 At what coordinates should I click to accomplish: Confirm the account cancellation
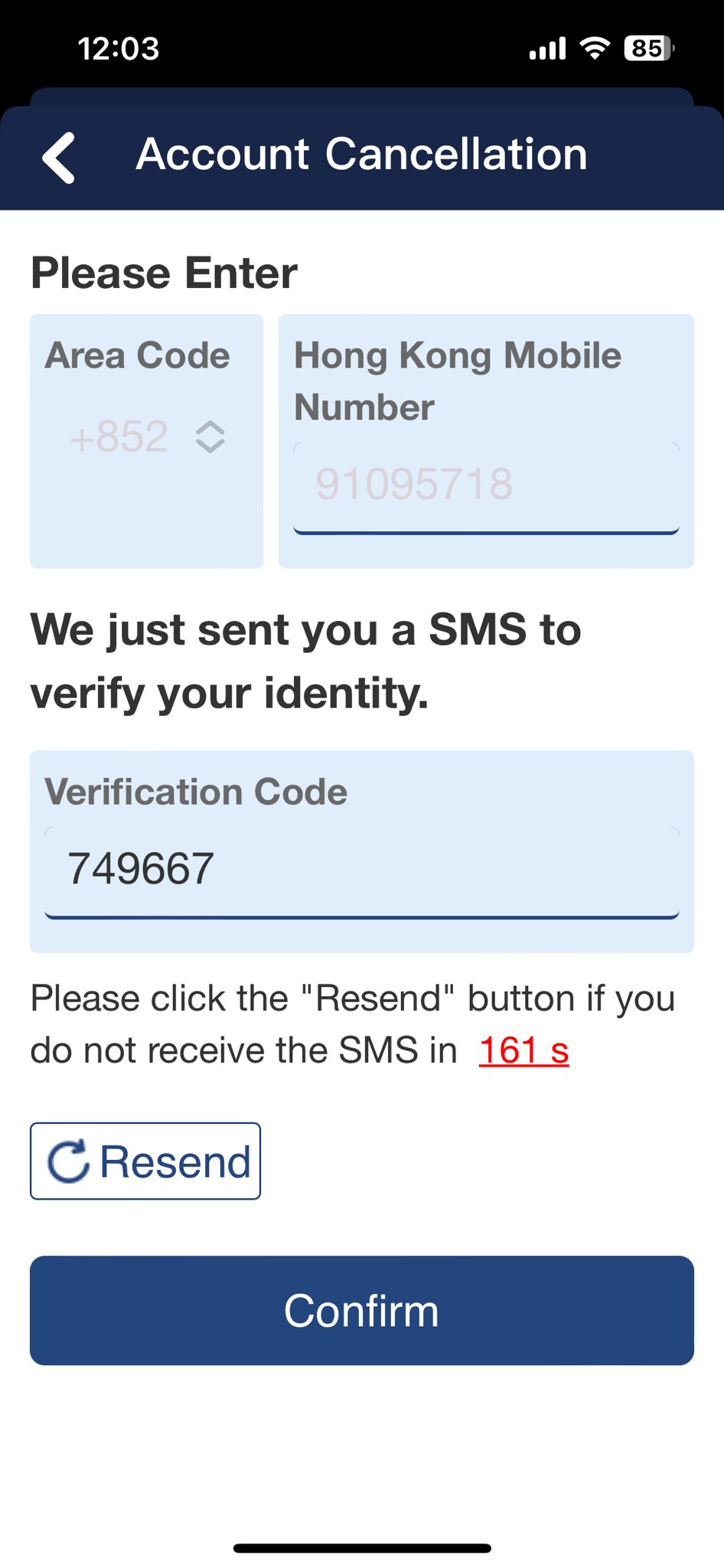click(362, 1310)
